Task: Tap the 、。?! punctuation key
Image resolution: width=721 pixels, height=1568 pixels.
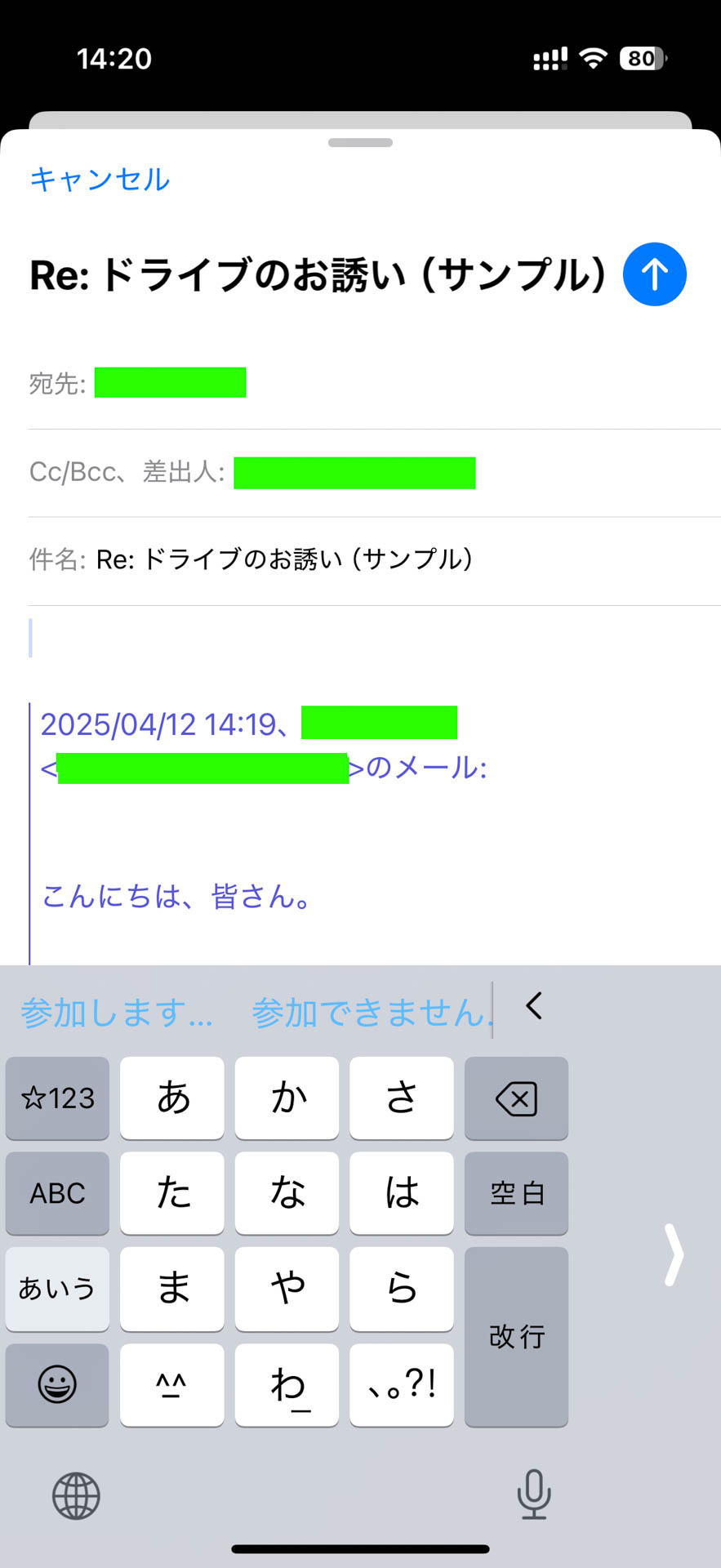Action: [x=401, y=1385]
